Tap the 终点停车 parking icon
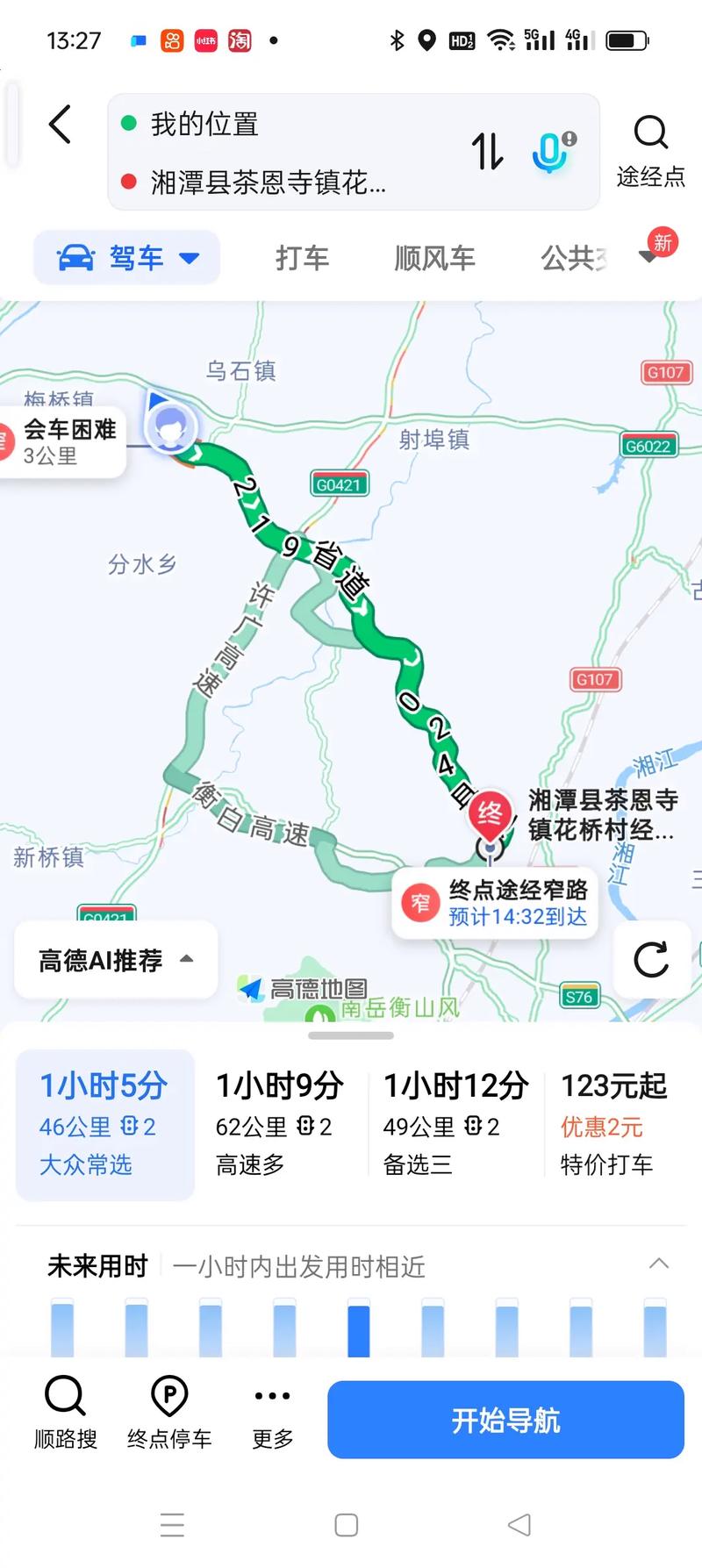702x1568 pixels. coord(168,1414)
